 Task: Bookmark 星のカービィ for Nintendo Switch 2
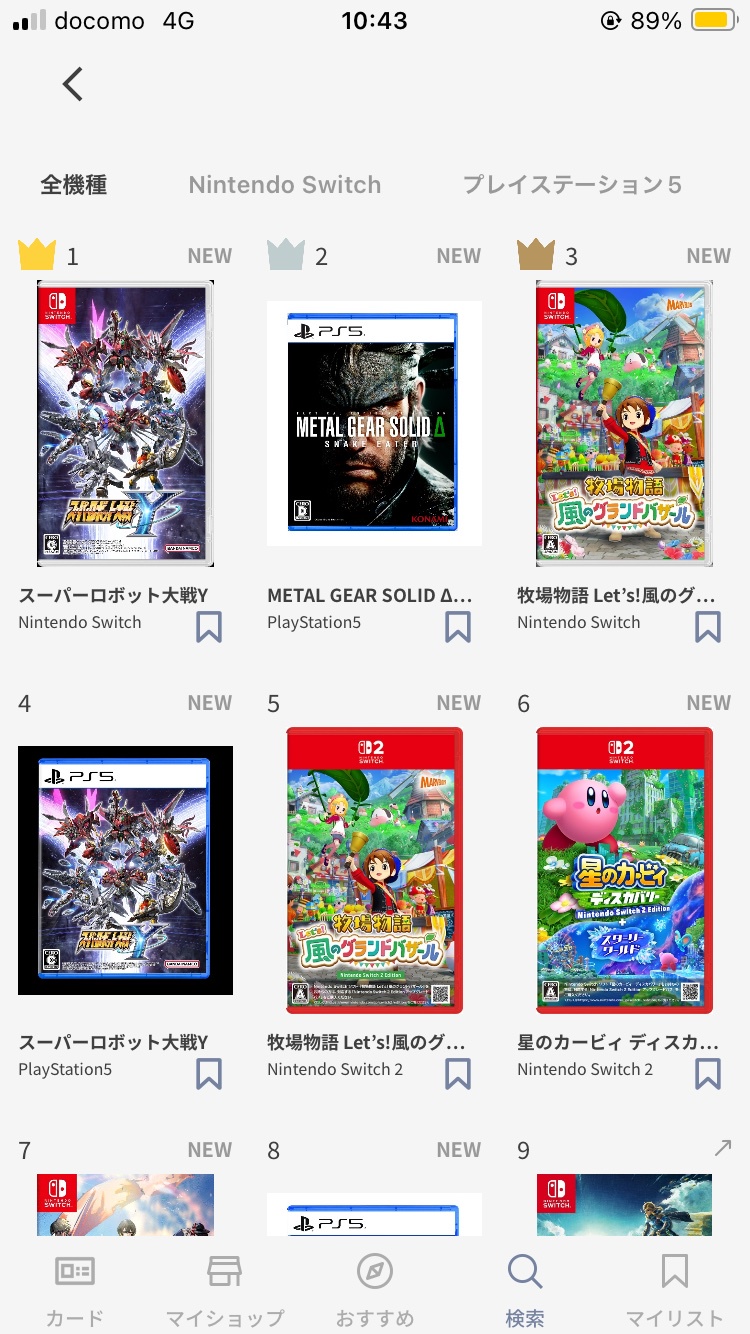coord(707,1074)
